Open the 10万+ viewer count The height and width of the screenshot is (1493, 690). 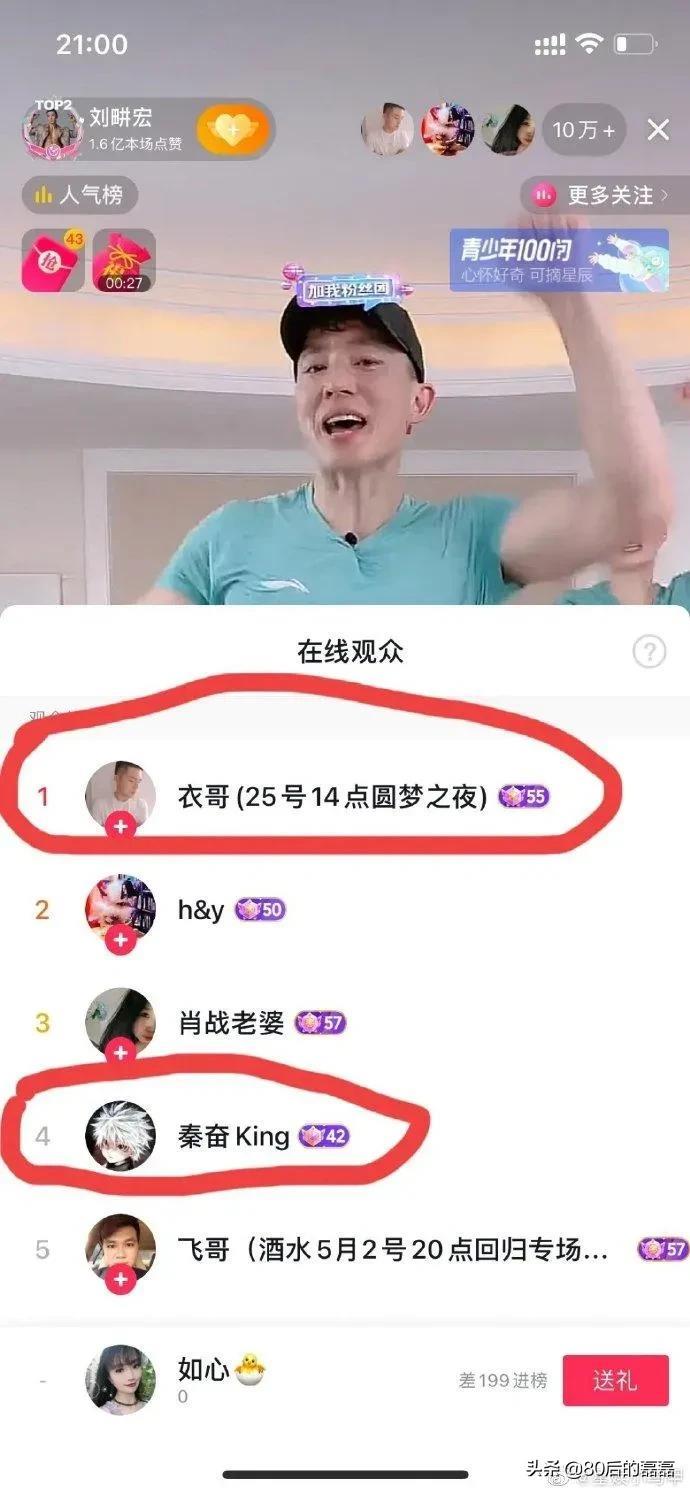(585, 130)
